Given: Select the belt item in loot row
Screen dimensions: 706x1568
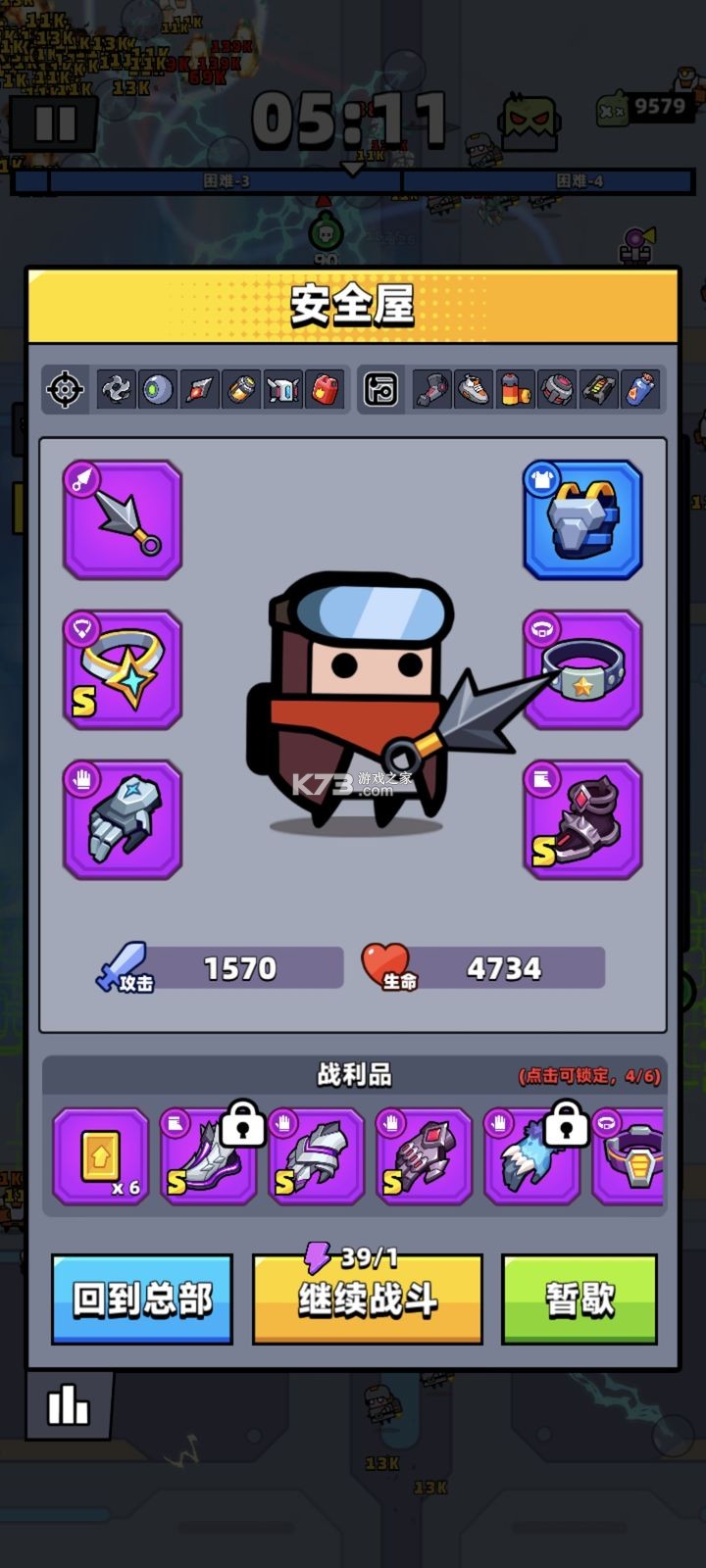Looking at the screenshot, I should coord(630,1156).
